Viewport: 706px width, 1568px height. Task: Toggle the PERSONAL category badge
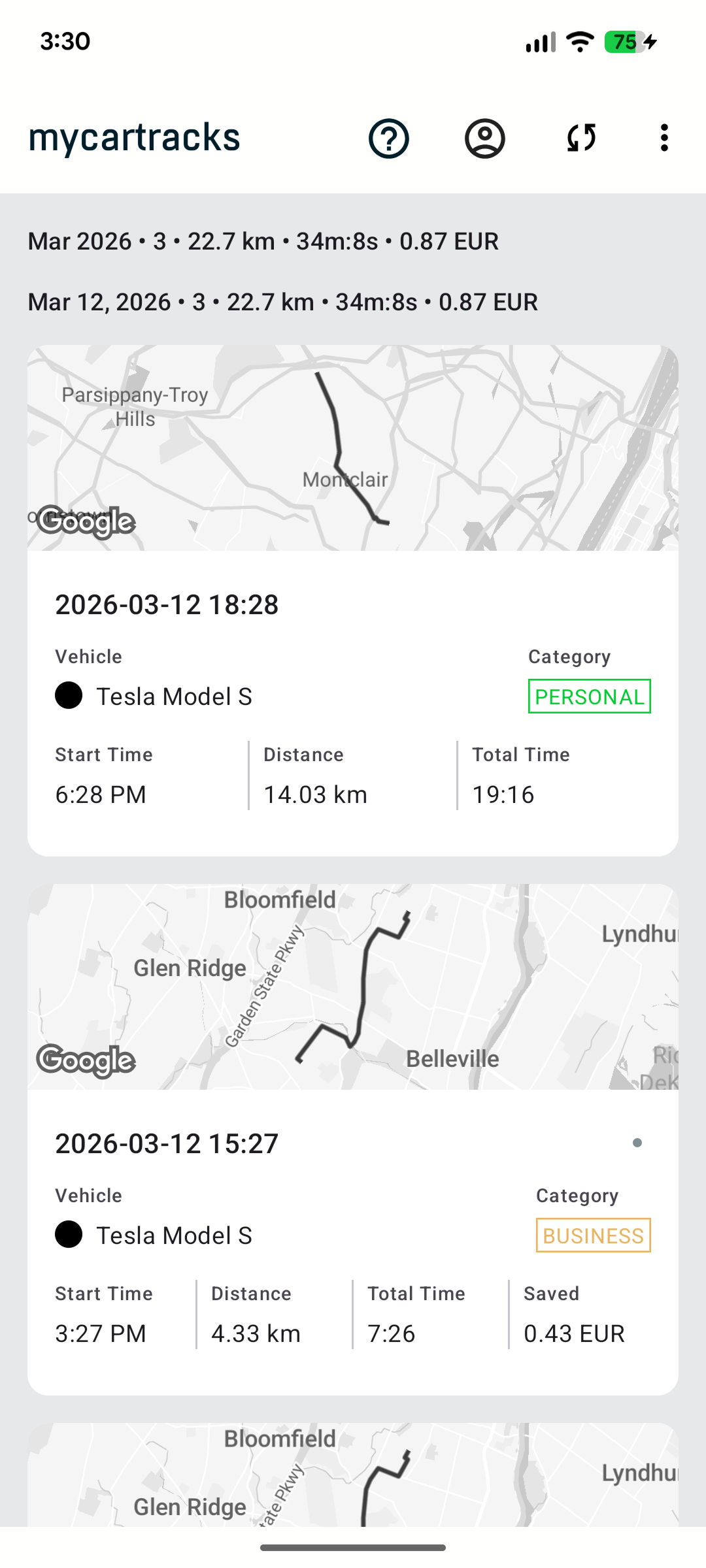click(x=588, y=696)
